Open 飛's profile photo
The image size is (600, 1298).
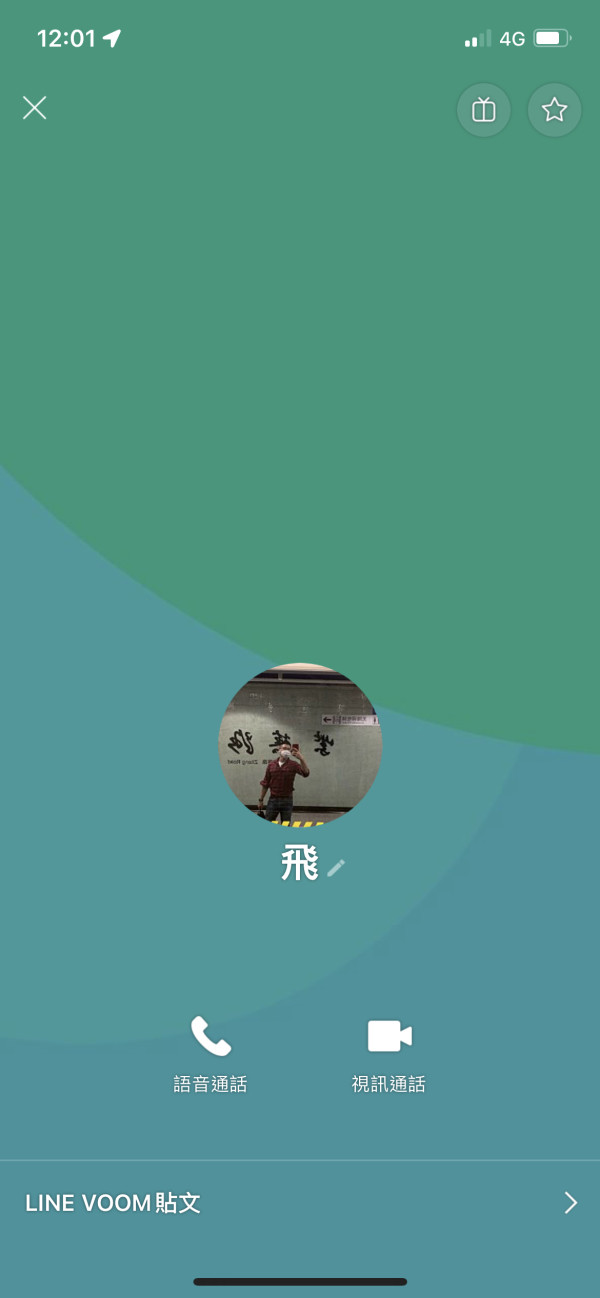pyautogui.click(x=300, y=744)
